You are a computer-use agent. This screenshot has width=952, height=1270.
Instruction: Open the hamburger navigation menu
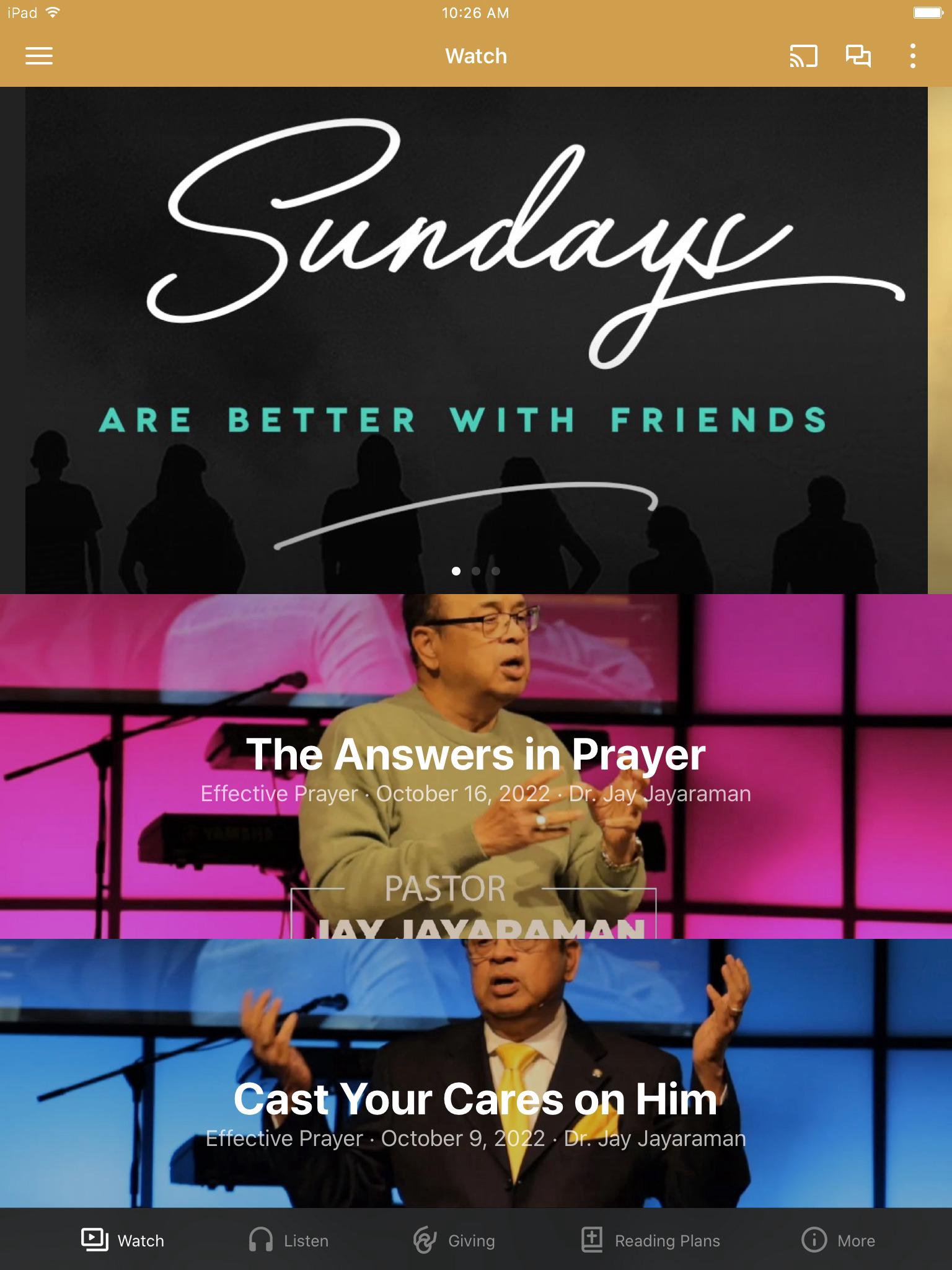[39, 56]
